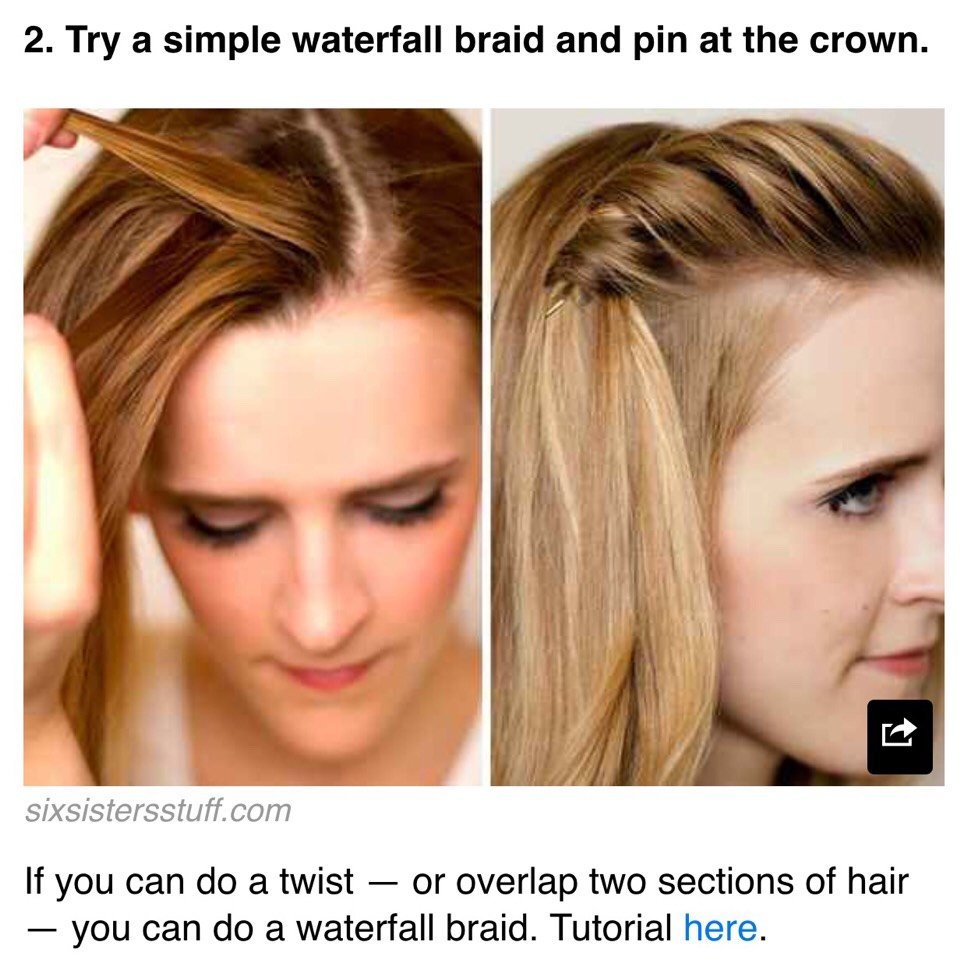Open the tutorial "here" link

click(720, 928)
